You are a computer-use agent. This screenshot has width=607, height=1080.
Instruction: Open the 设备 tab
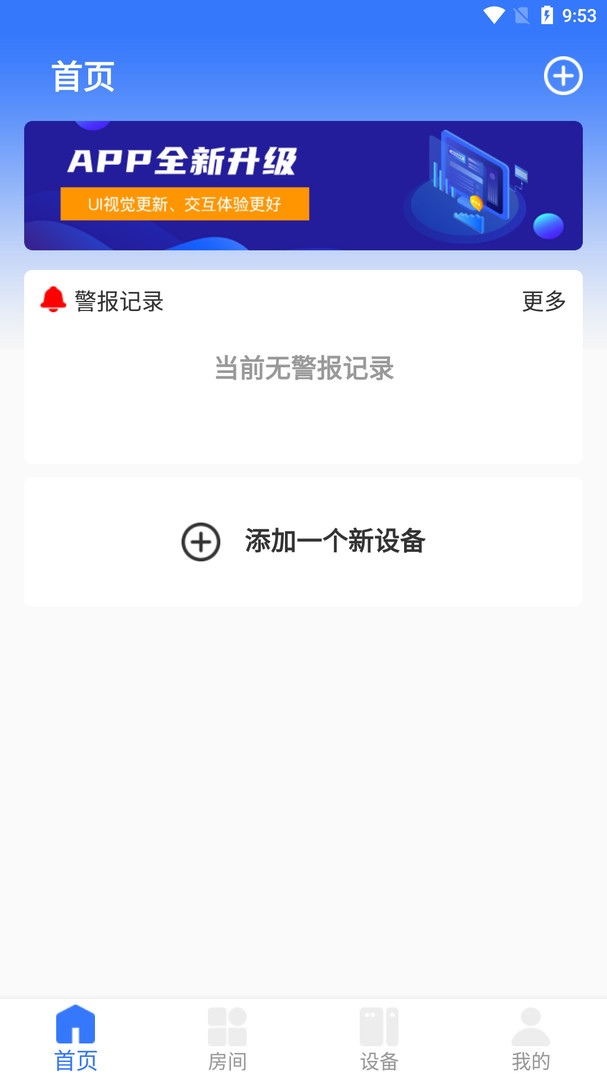pyautogui.click(x=379, y=1040)
